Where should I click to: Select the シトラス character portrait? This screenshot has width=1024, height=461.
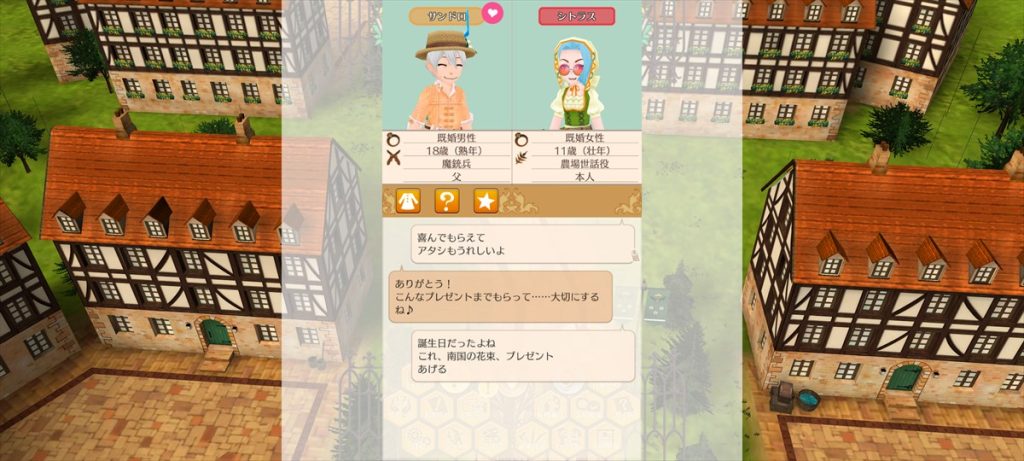click(x=577, y=82)
